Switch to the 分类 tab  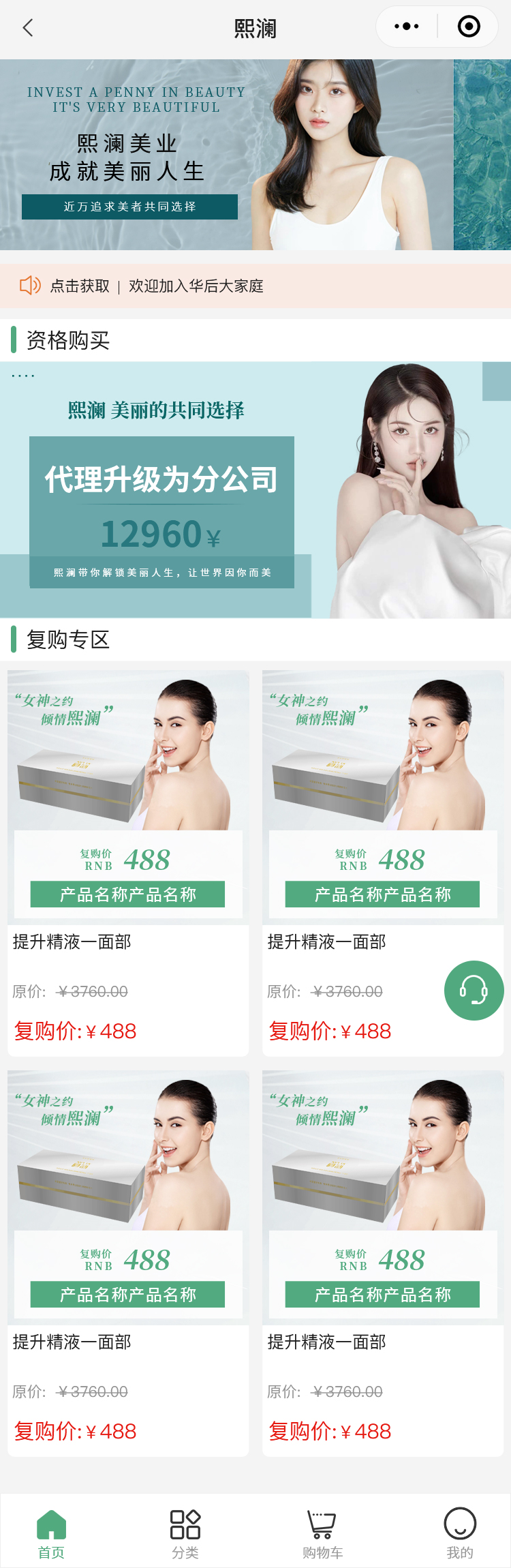pyautogui.click(x=185, y=1533)
